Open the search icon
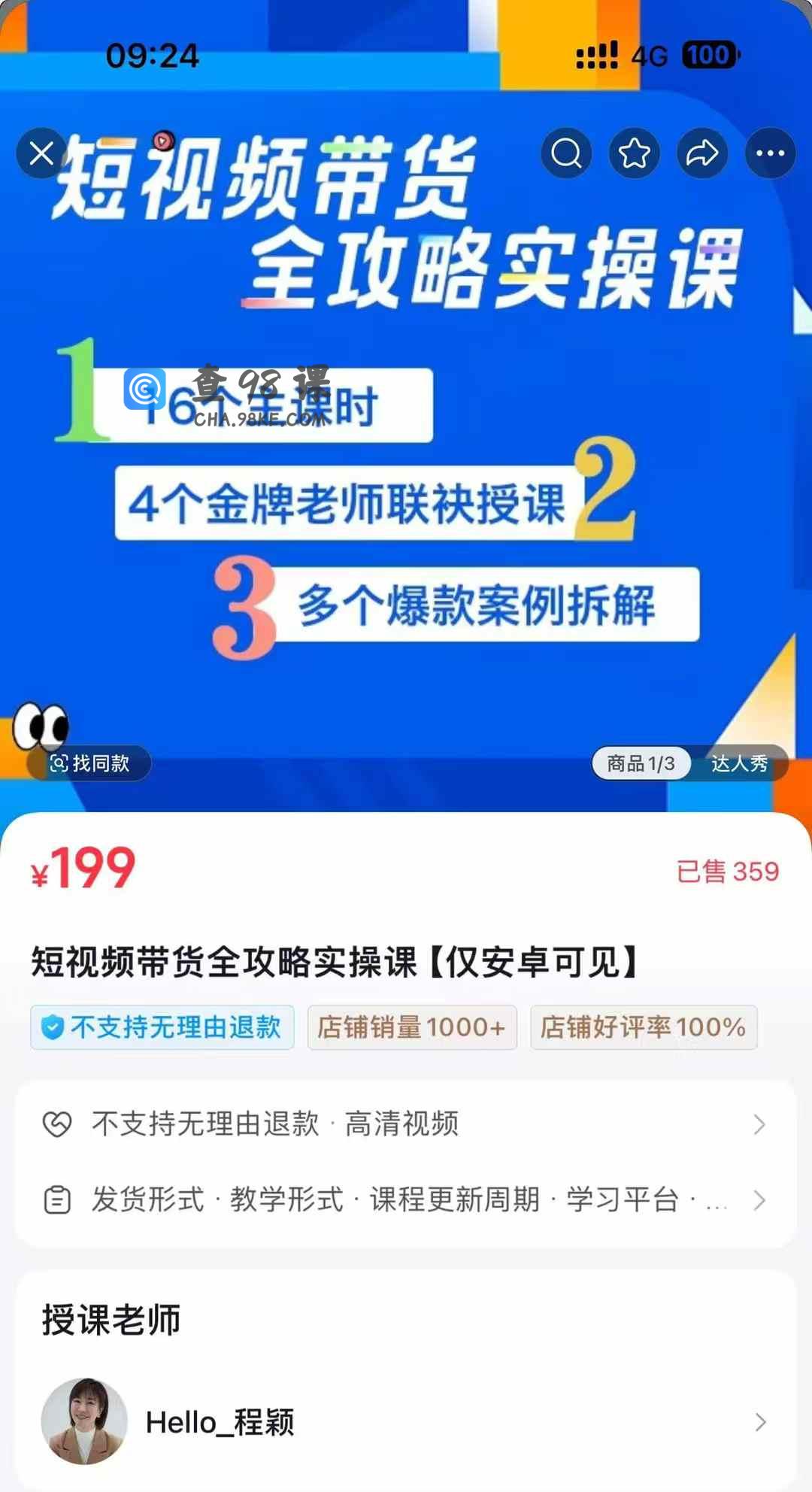Screen dimensions: 812x1492 pos(566,153)
